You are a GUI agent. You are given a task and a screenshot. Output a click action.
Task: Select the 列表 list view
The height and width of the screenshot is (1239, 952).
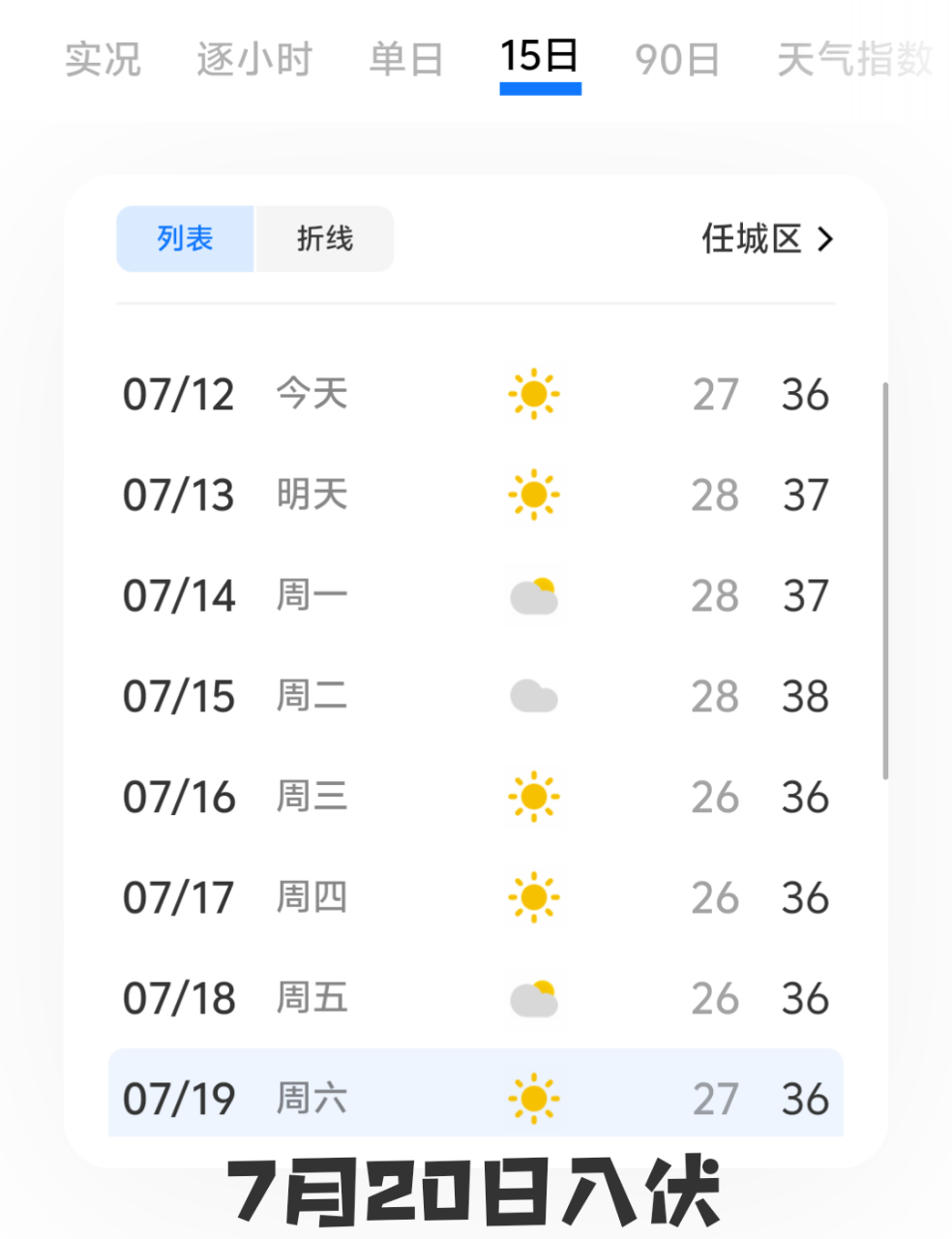click(x=185, y=239)
